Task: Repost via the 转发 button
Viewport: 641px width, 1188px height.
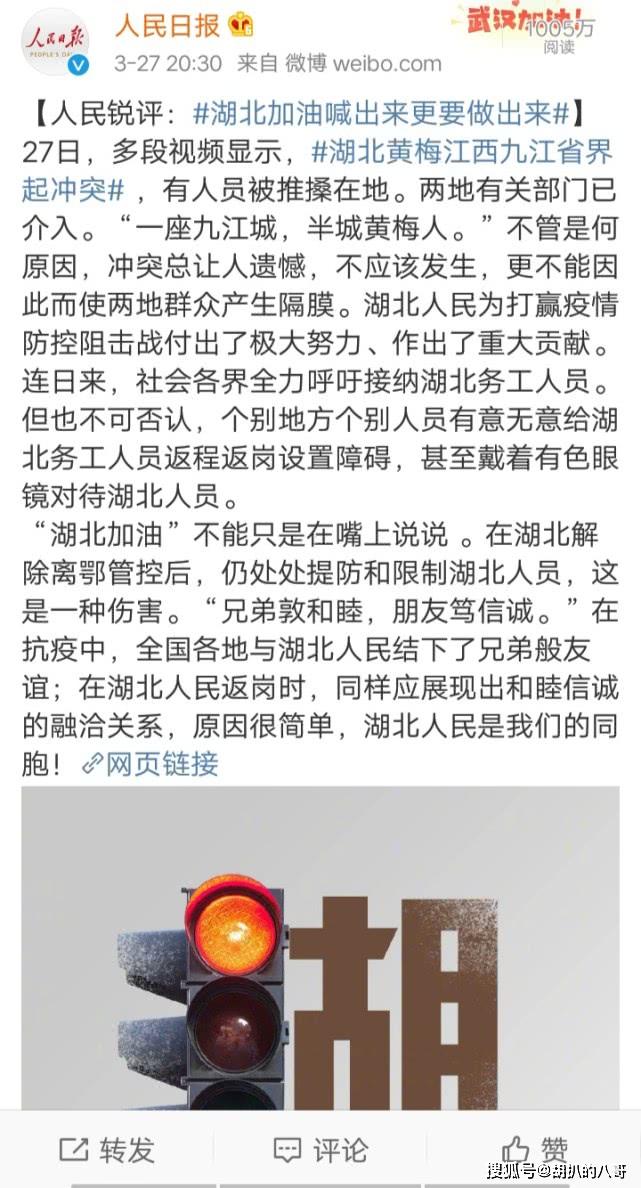Action: tap(107, 1149)
